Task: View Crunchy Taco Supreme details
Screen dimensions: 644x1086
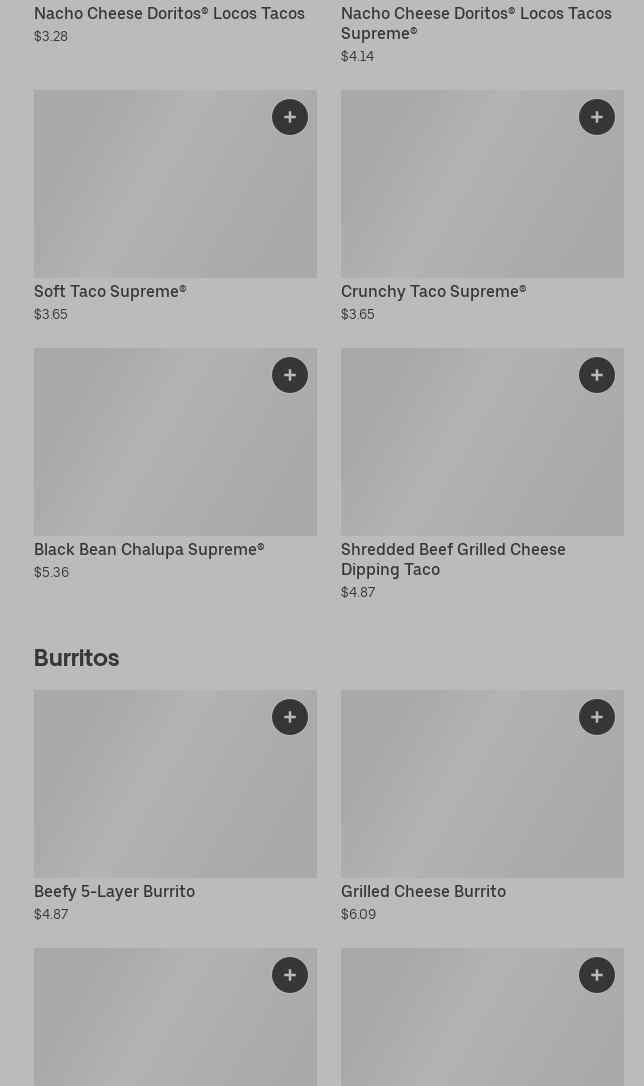Action: 433,291
